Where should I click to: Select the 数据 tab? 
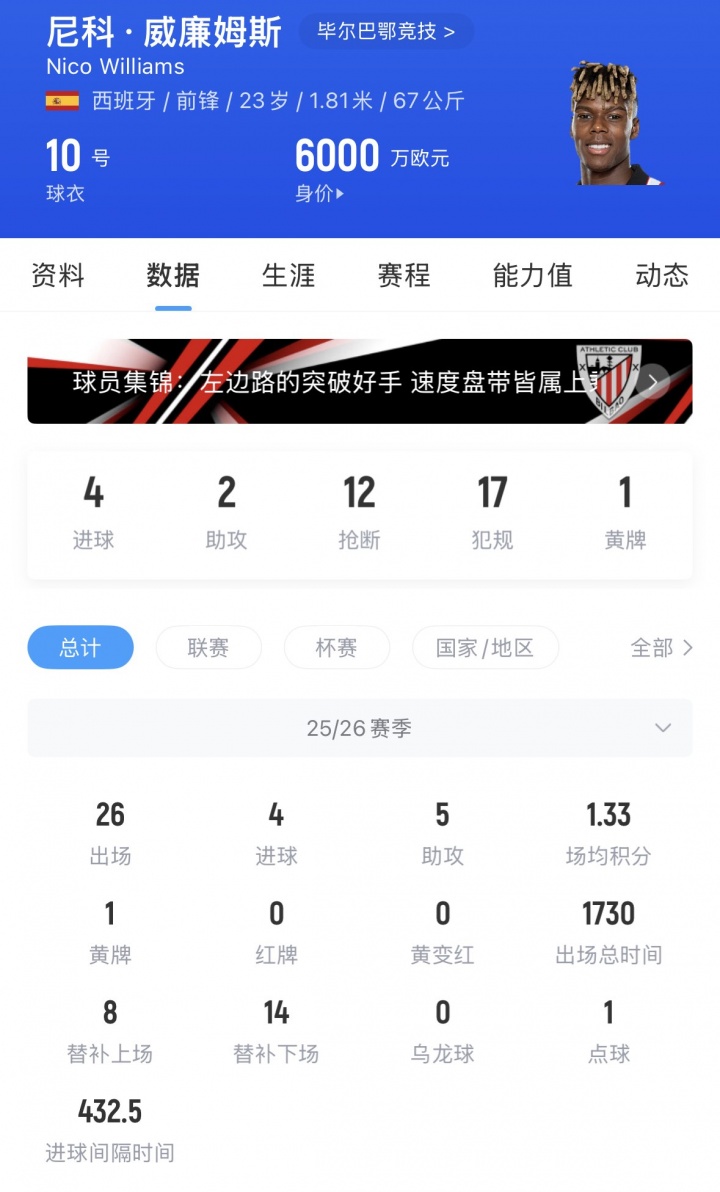click(x=173, y=275)
